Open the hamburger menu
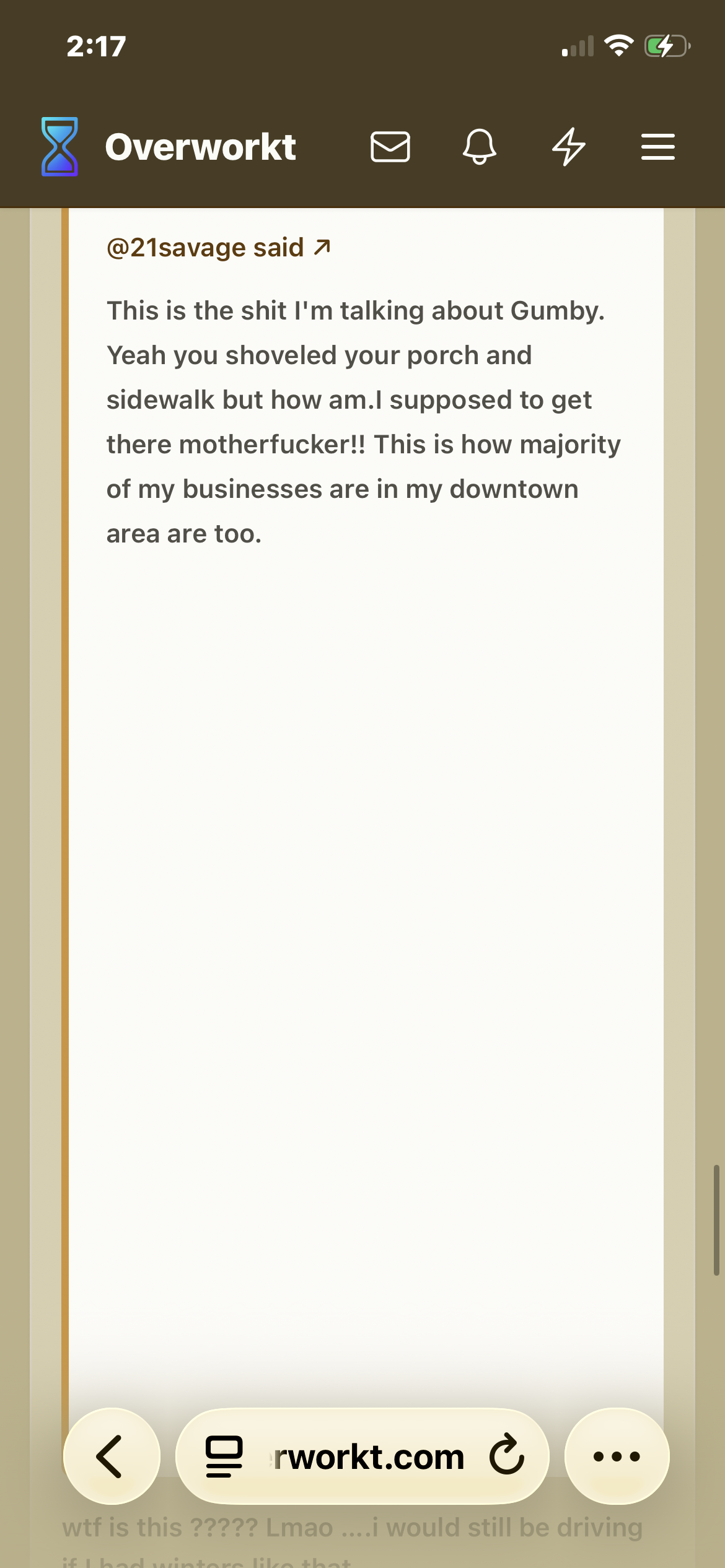The width and height of the screenshot is (725, 1568). (657, 147)
